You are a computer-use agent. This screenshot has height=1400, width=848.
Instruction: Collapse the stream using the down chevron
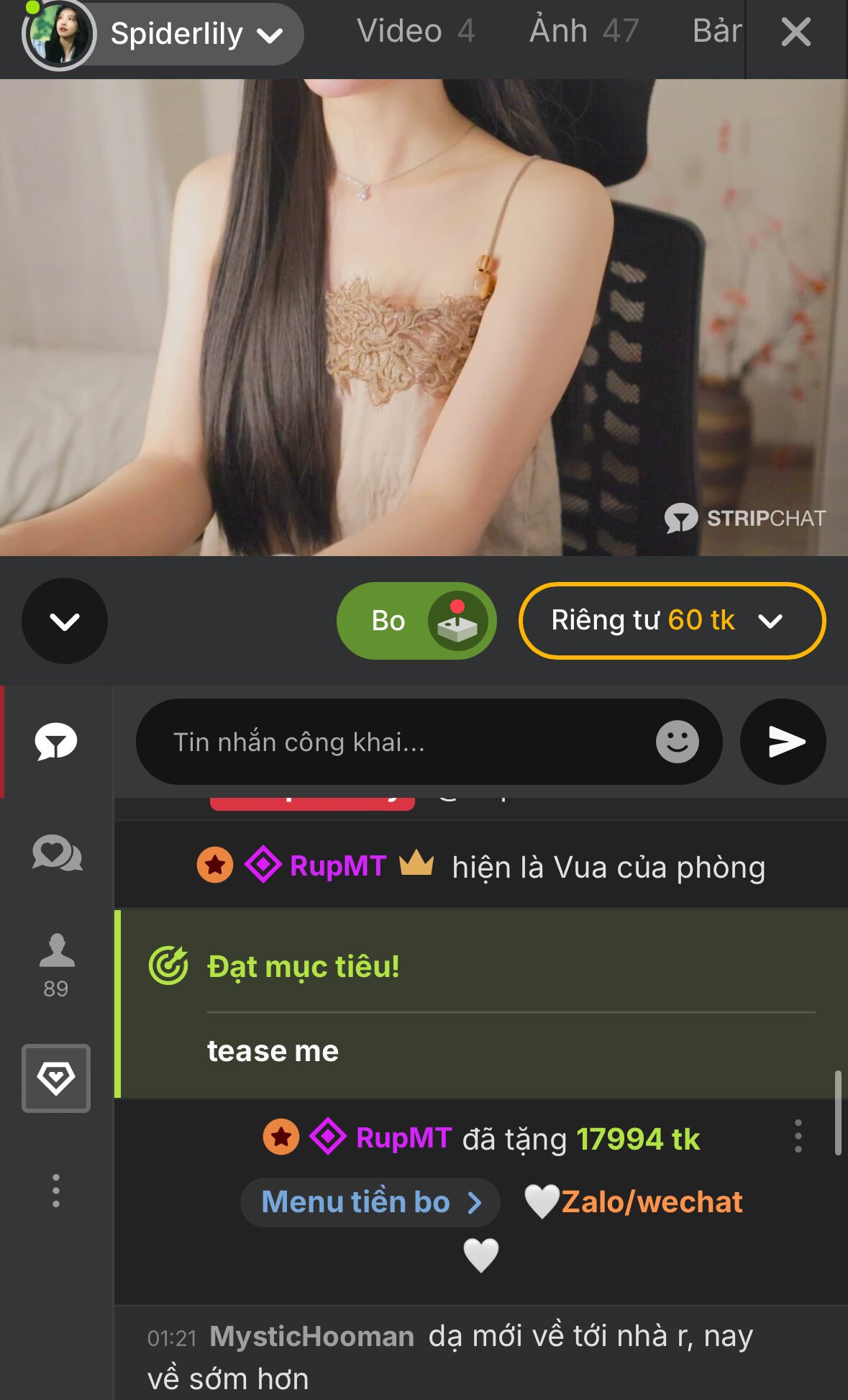click(x=65, y=621)
